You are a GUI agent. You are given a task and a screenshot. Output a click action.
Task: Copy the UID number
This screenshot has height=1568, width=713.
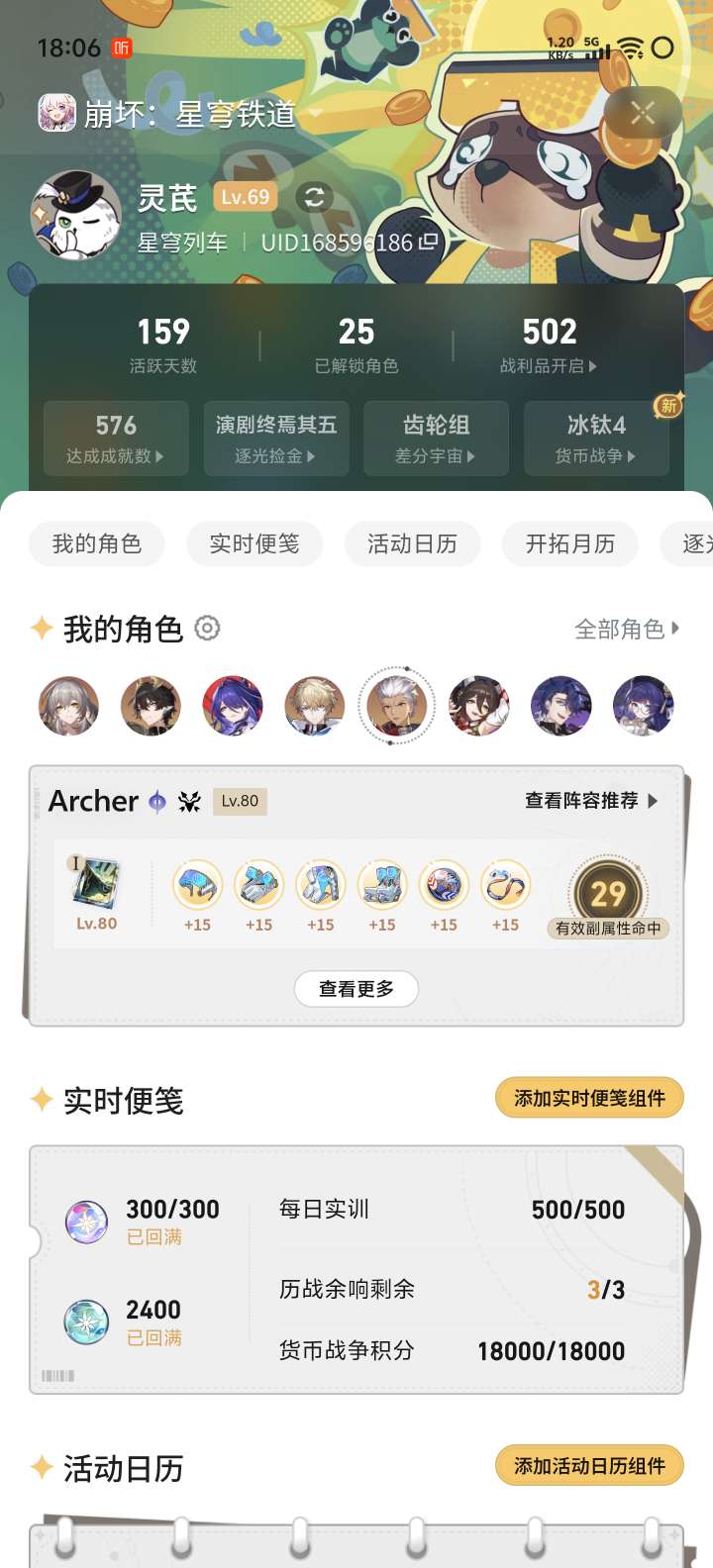coord(428,242)
